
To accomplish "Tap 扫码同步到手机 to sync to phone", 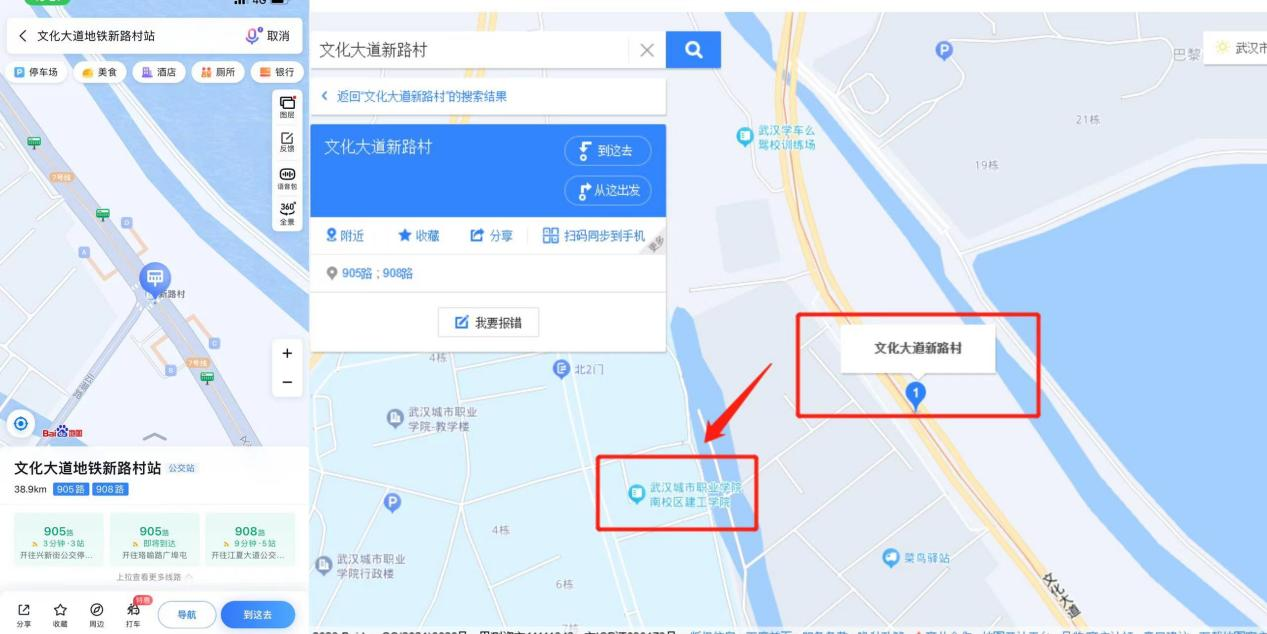I will (594, 236).
